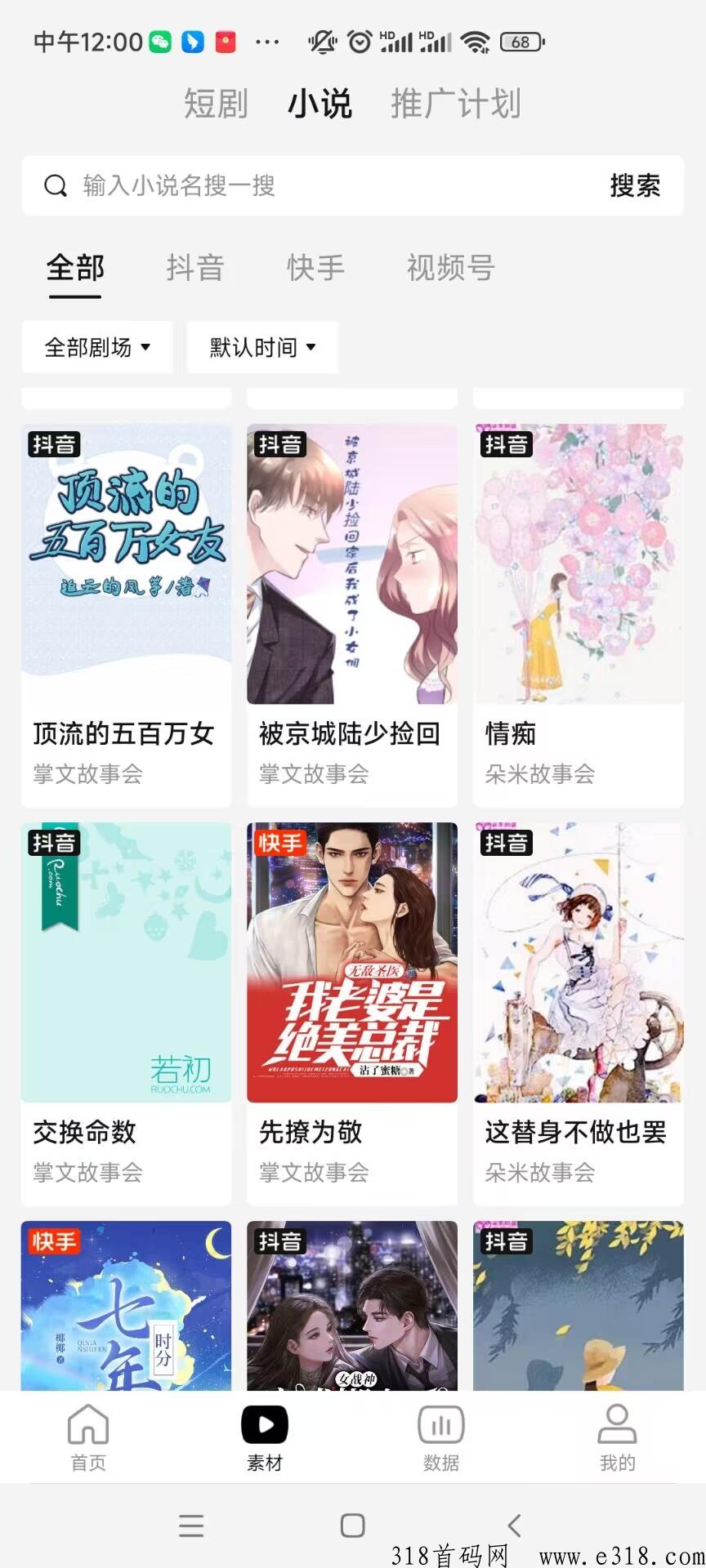
Task: Expand the 全部剧场 dropdown
Action: tap(97, 348)
